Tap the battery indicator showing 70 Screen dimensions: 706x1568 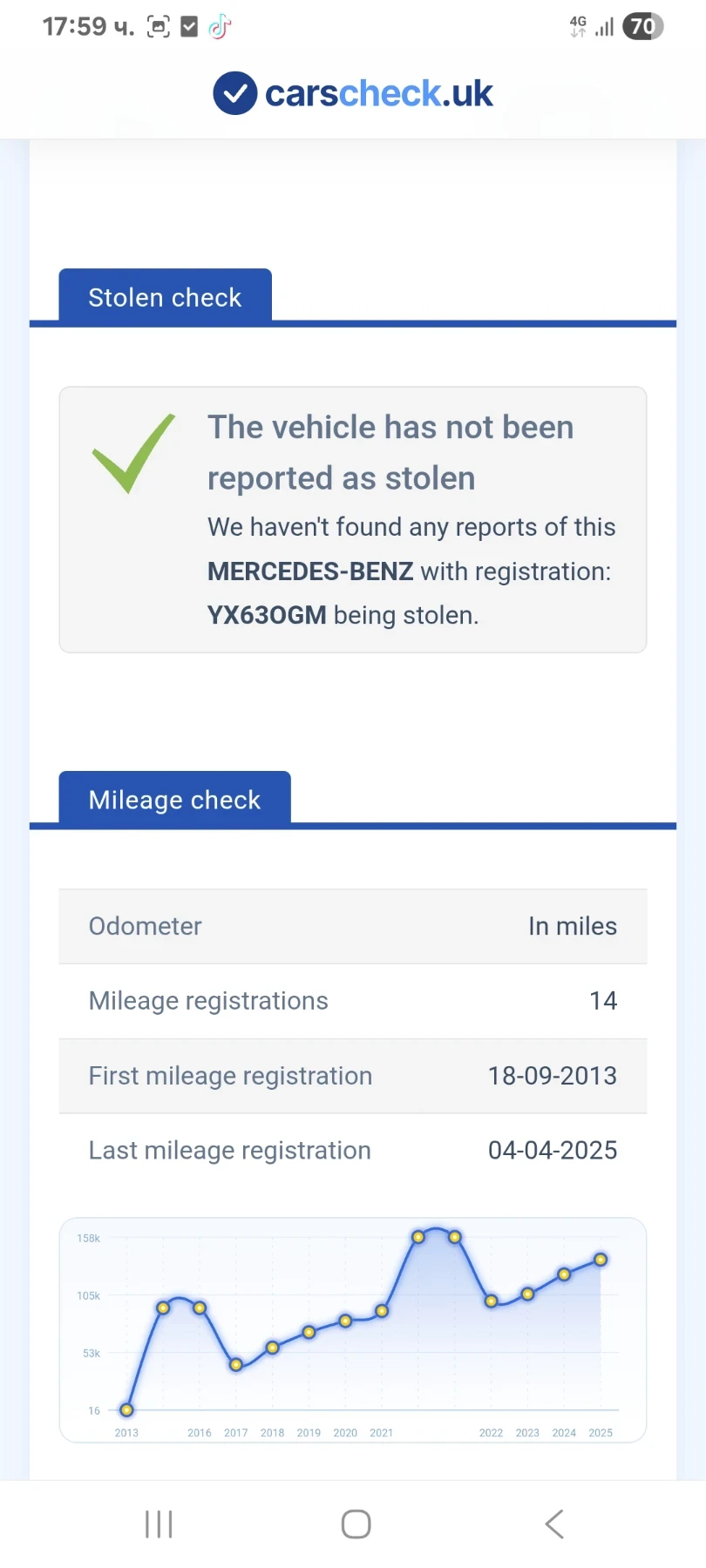pos(642,26)
